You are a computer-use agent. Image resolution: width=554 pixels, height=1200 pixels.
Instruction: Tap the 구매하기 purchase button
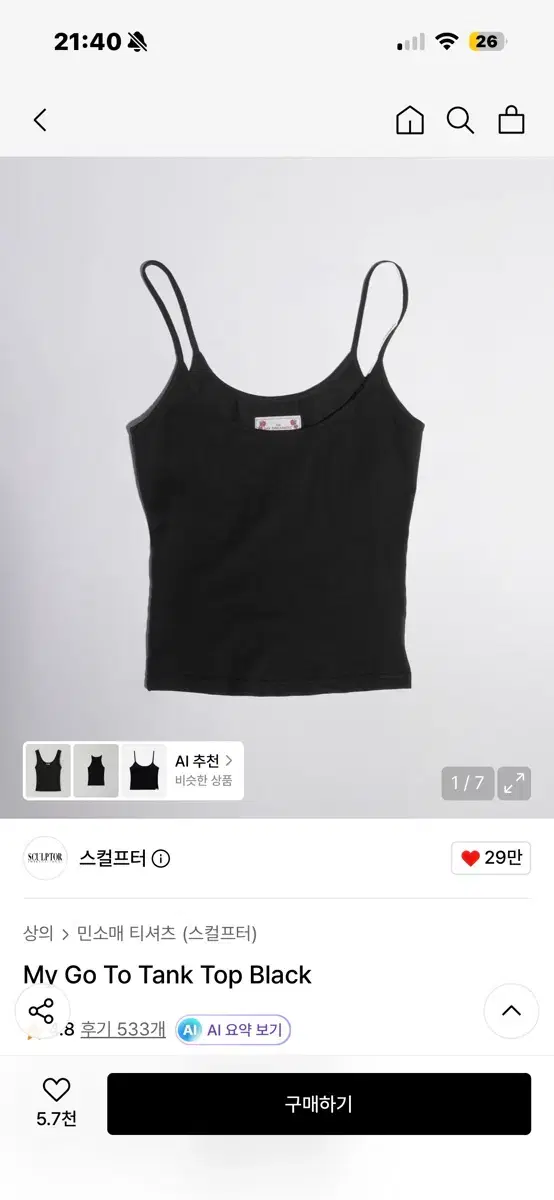click(x=319, y=1104)
